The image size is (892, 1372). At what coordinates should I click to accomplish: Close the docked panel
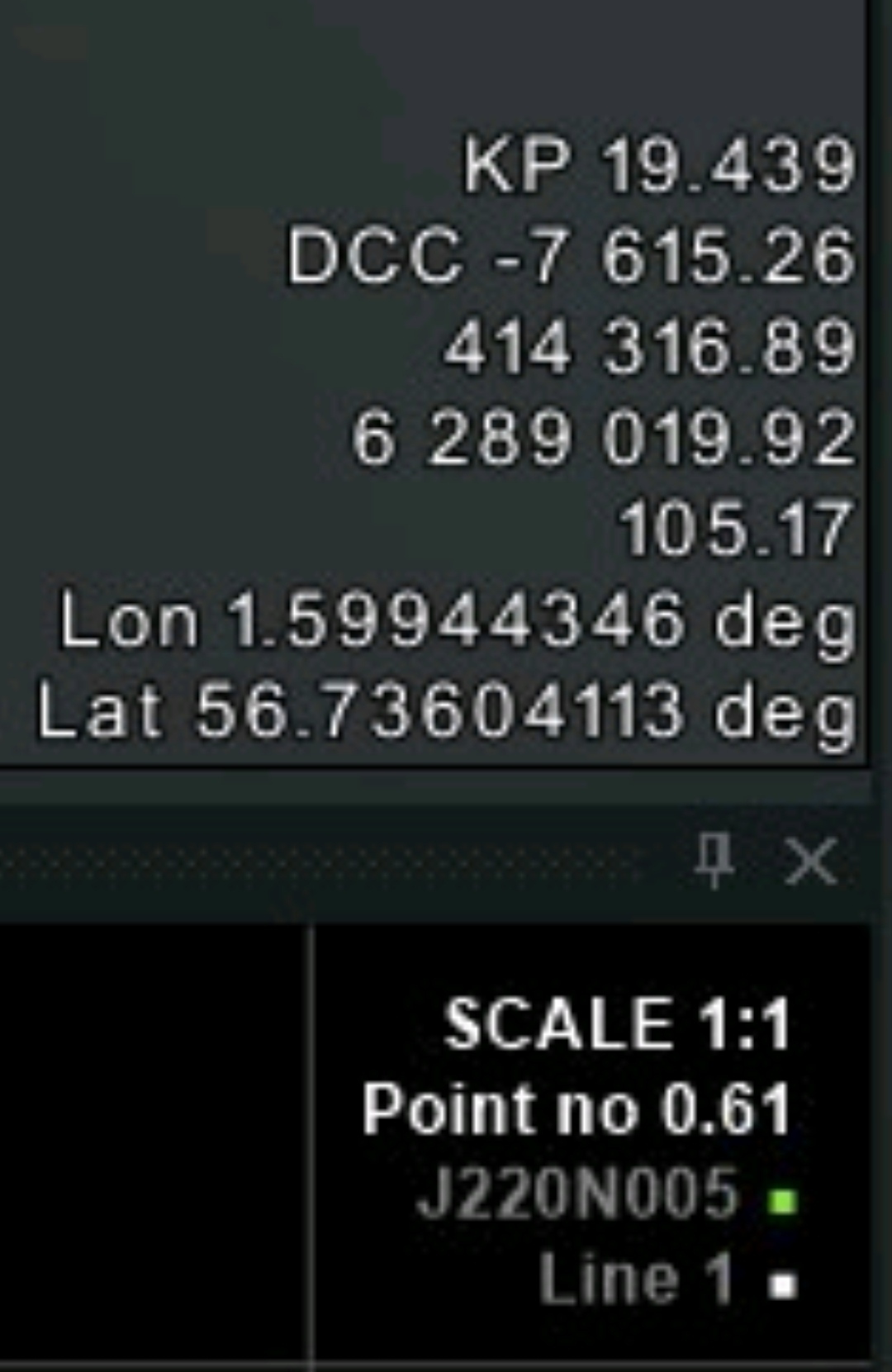point(810,862)
